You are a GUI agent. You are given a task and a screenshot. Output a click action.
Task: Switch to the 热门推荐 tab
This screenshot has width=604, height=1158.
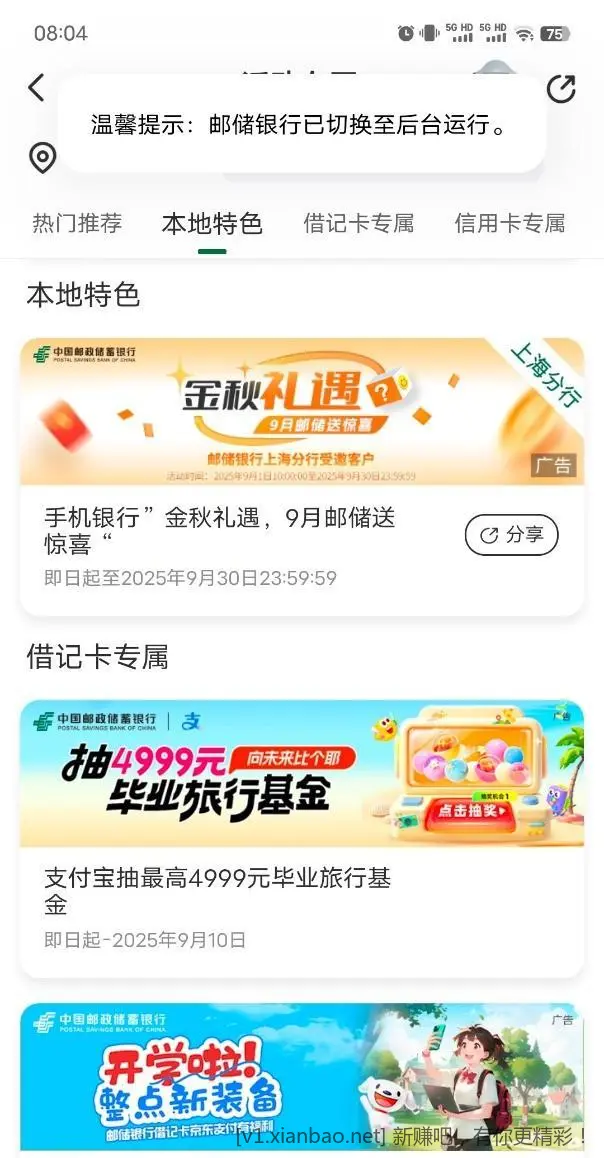tap(77, 223)
